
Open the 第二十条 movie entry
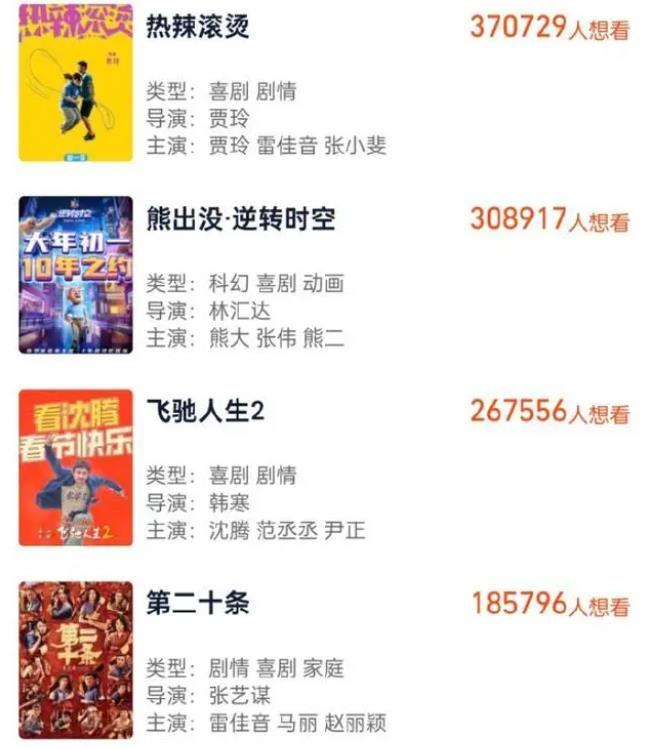click(198, 604)
